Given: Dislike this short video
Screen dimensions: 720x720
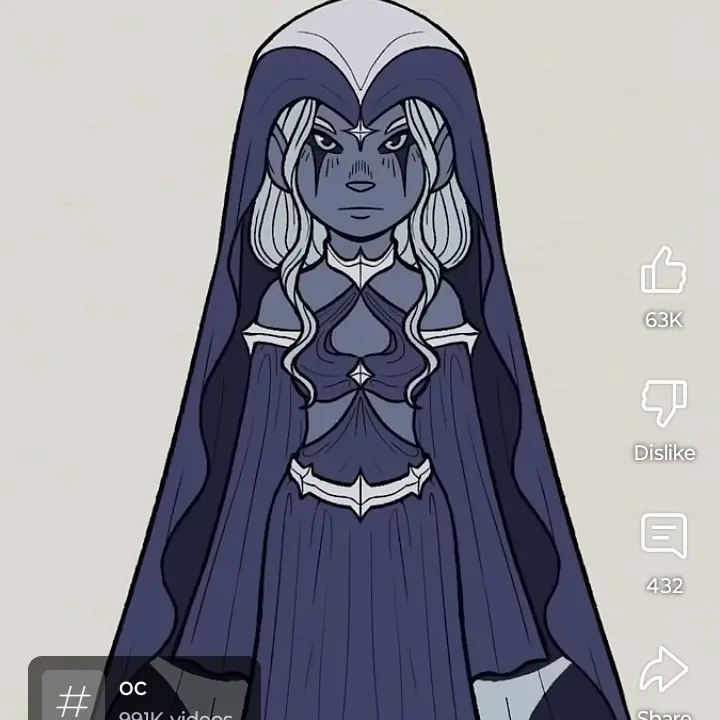Looking at the screenshot, I should click(x=663, y=404).
